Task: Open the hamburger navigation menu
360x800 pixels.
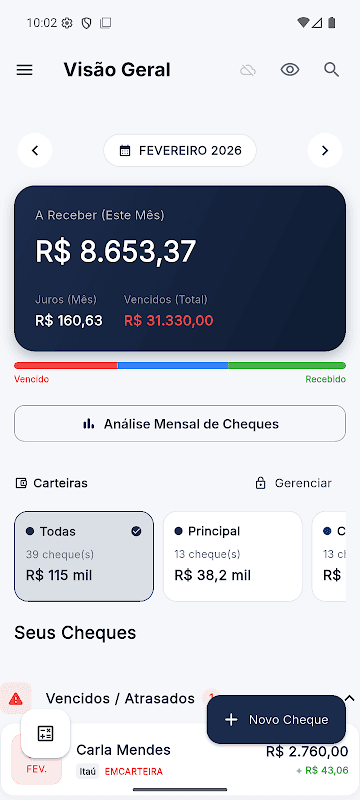Action: click(24, 70)
